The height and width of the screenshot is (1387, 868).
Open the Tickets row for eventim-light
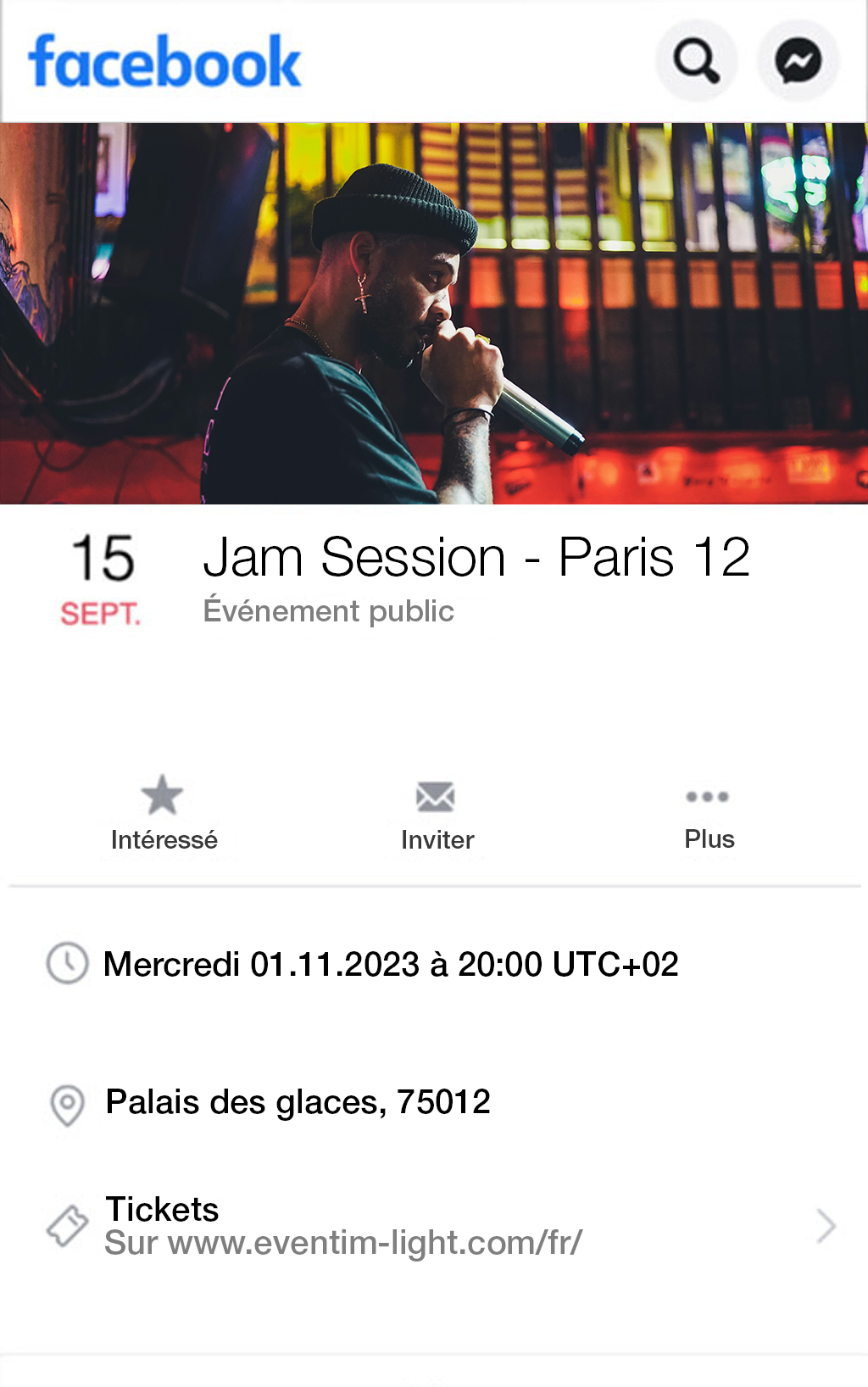441,1226
